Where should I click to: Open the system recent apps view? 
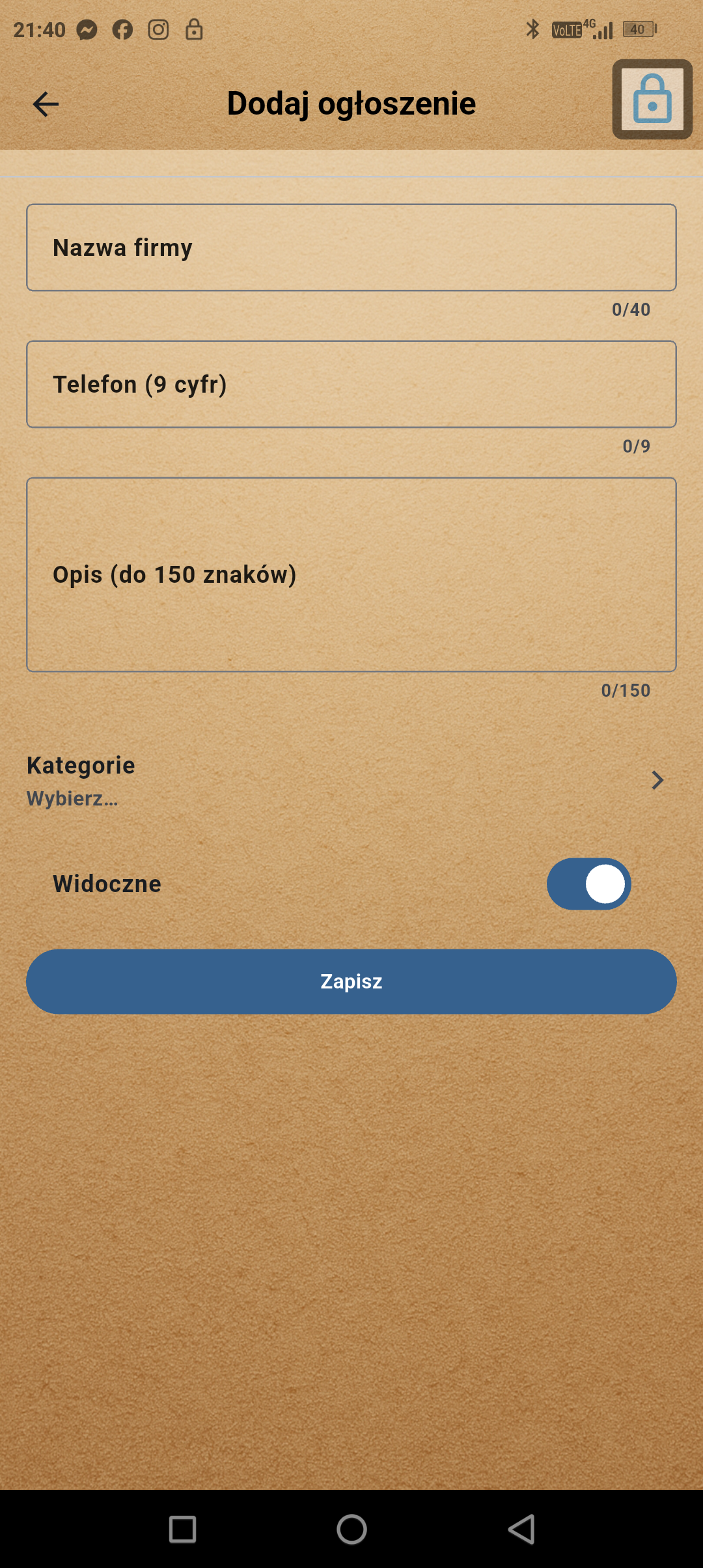click(182, 1529)
